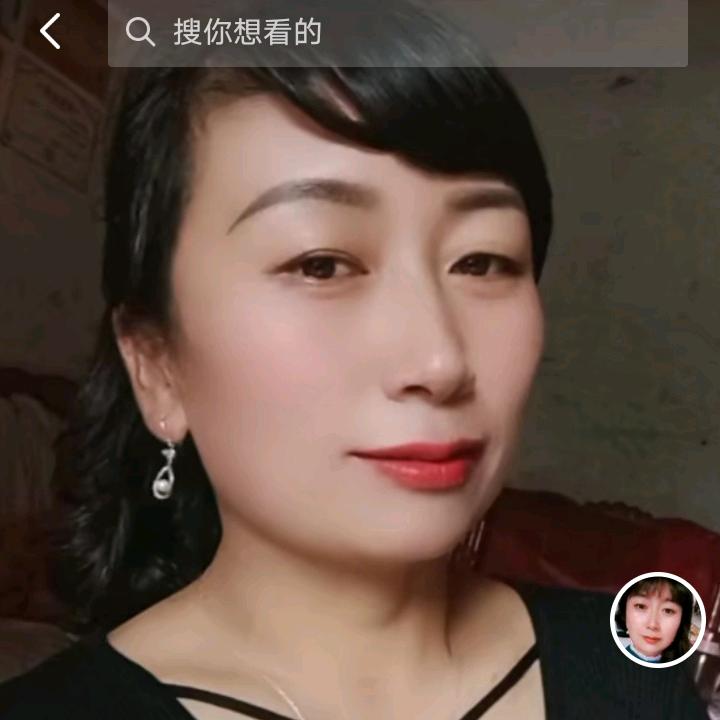Go back using the top-left arrow

click(x=50, y=31)
